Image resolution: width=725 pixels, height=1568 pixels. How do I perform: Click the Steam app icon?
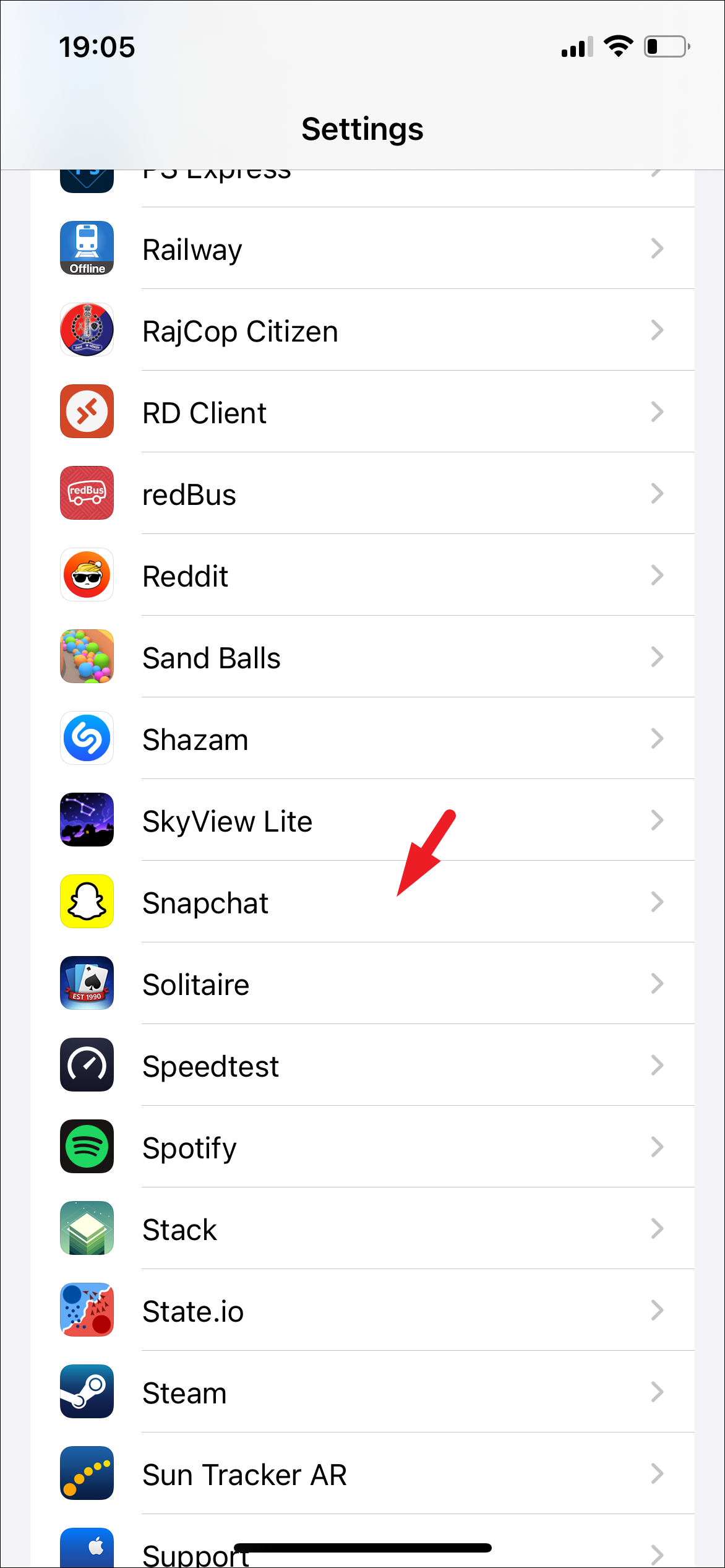[x=87, y=1391]
